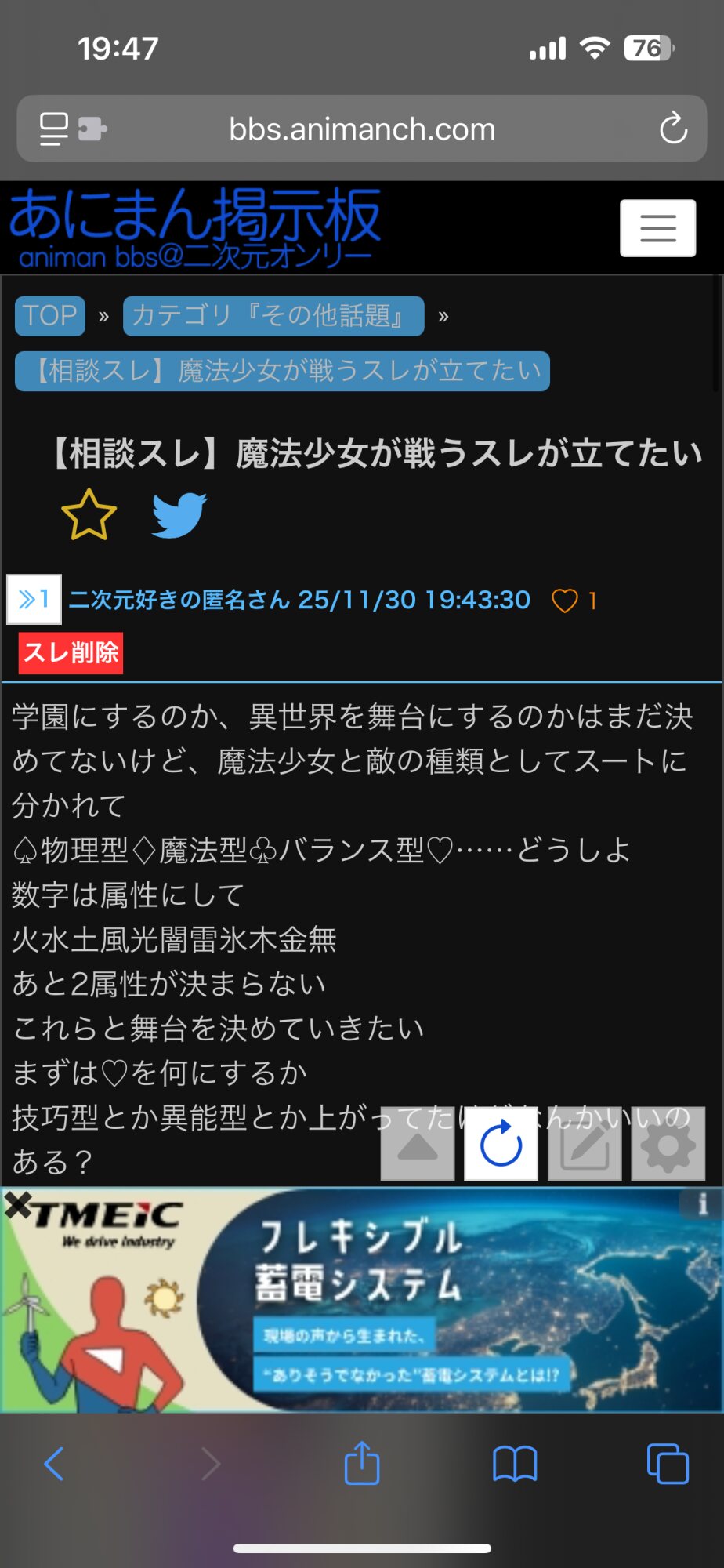724x1568 pixels.
Task: Go to TOP breadcrumb
Action: pyautogui.click(x=49, y=315)
